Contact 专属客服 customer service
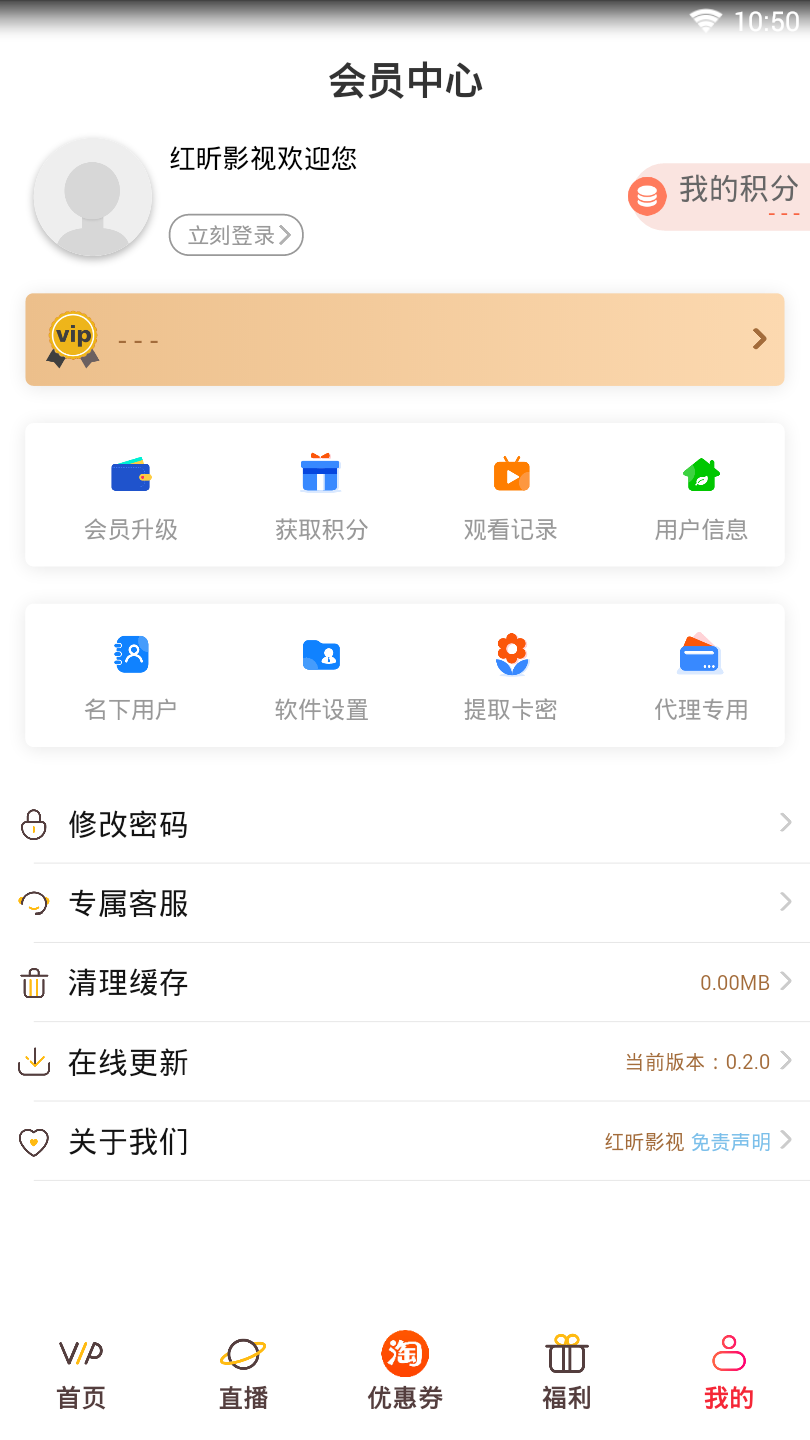The image size is (810, 1440). 405,903
